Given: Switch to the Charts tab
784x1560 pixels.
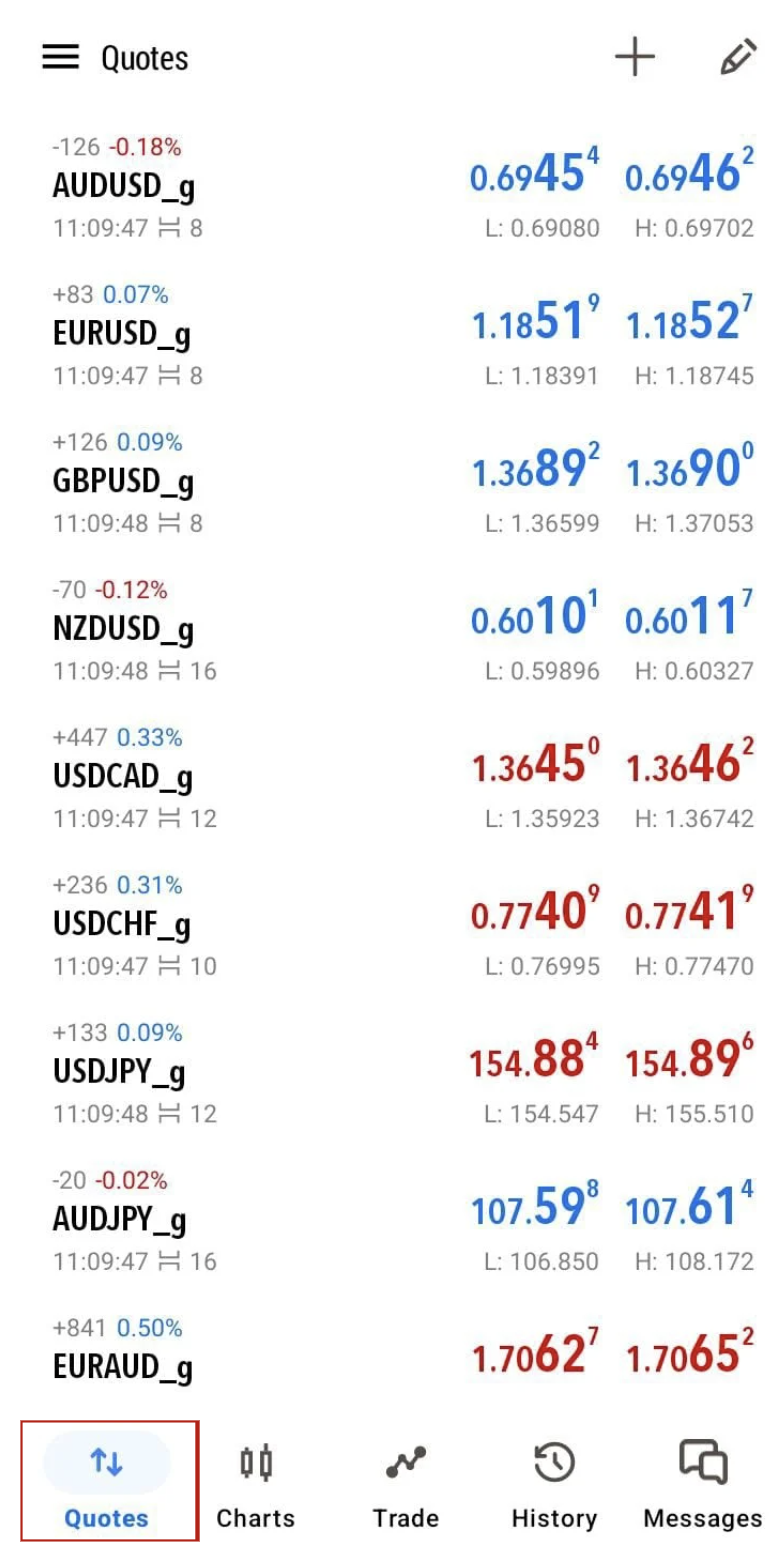Looking at the screenshot, I should [256, 1482].
